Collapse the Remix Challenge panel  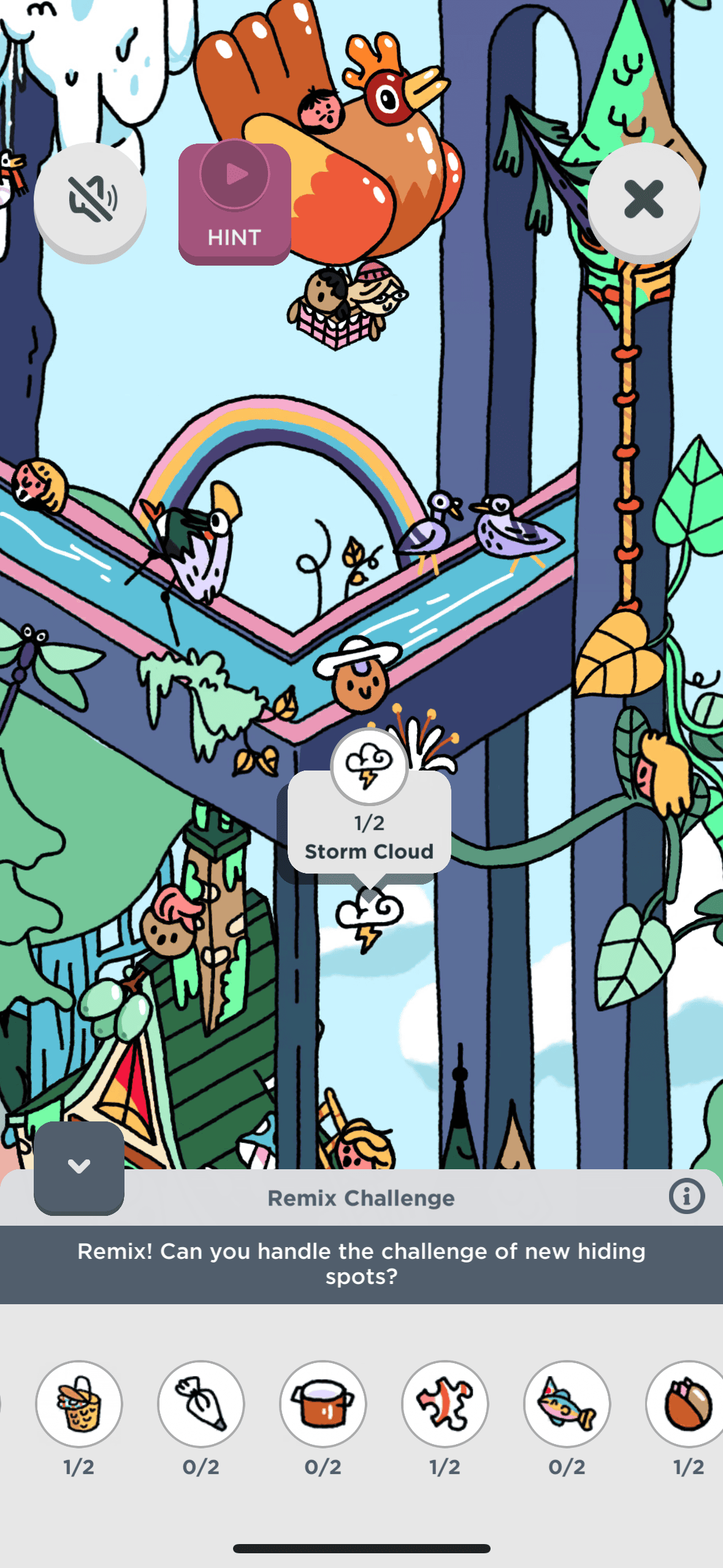tap(79, 1167)
